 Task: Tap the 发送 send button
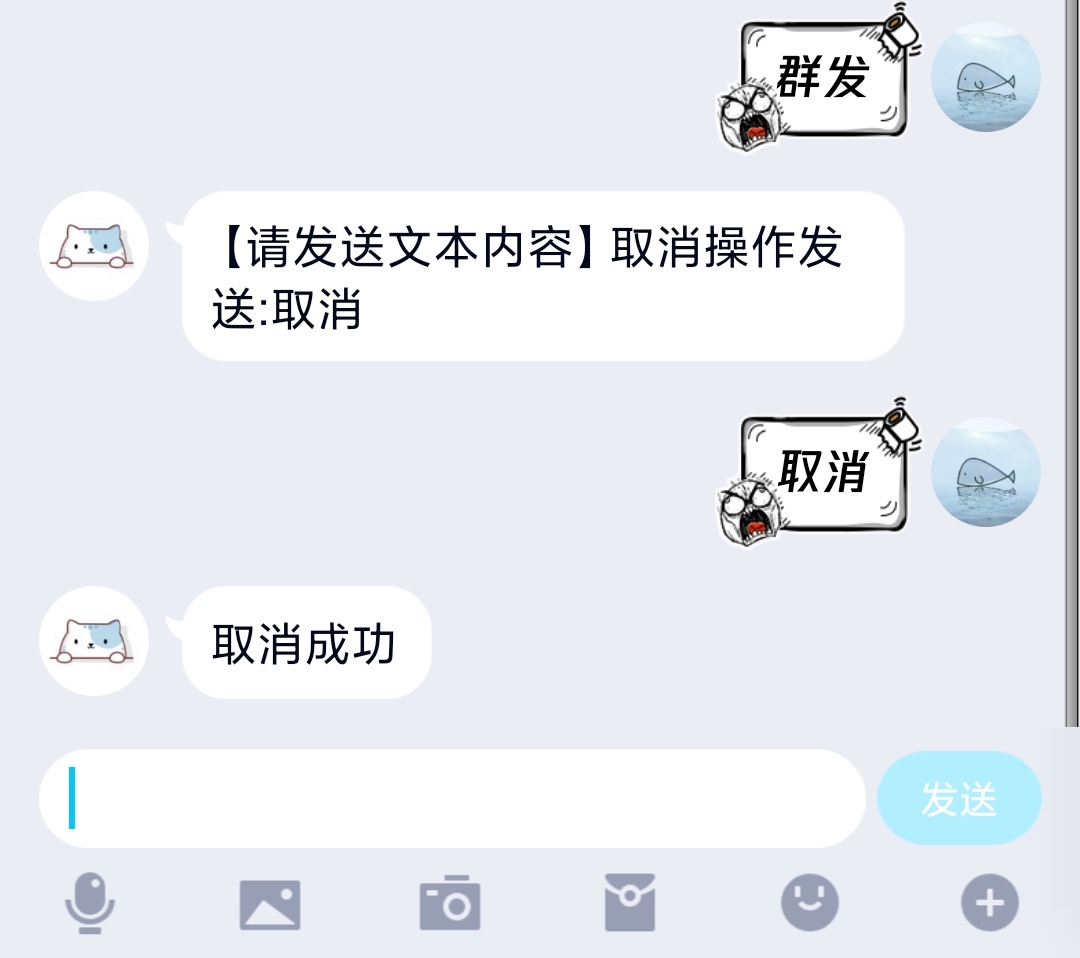(x=958, y=799)
